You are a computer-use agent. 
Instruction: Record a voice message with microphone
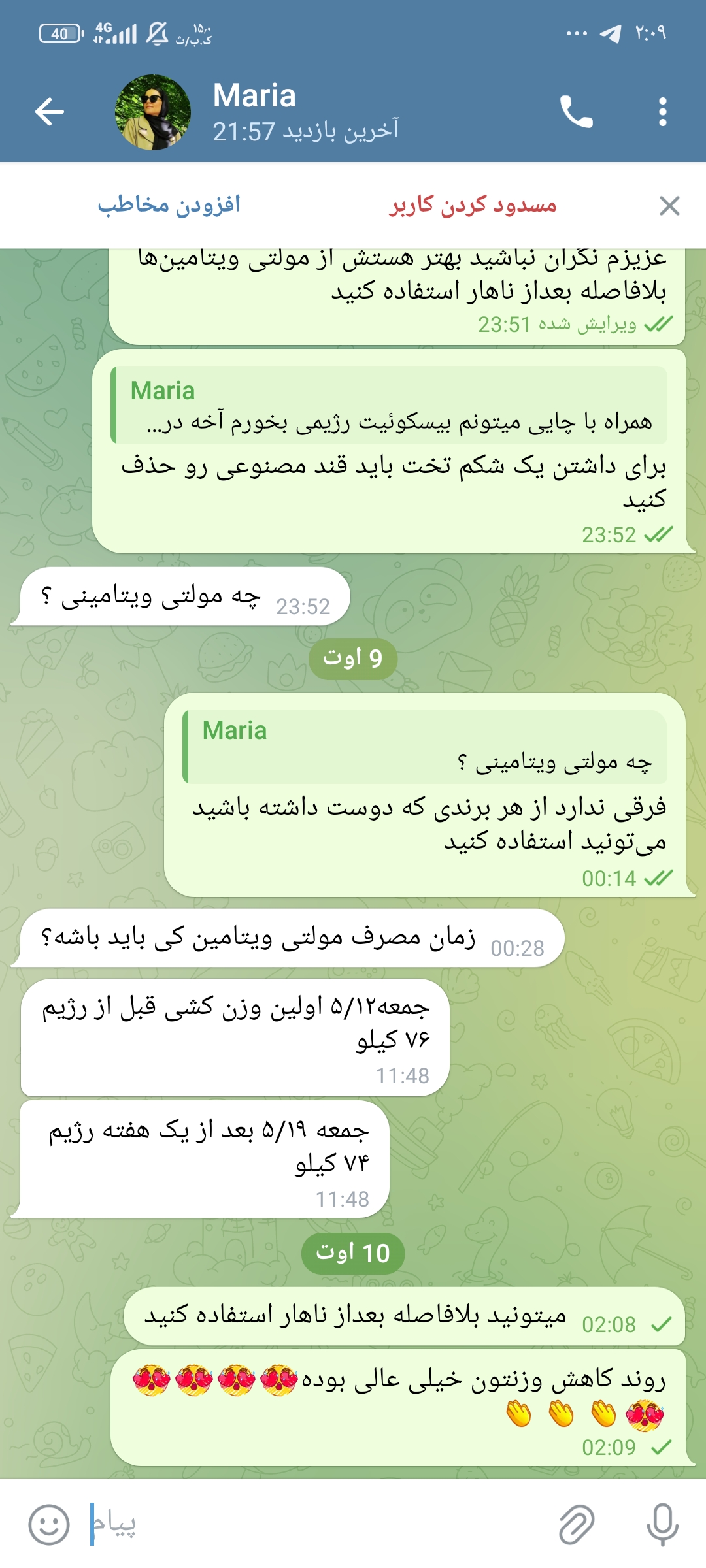coord(662,1524)
